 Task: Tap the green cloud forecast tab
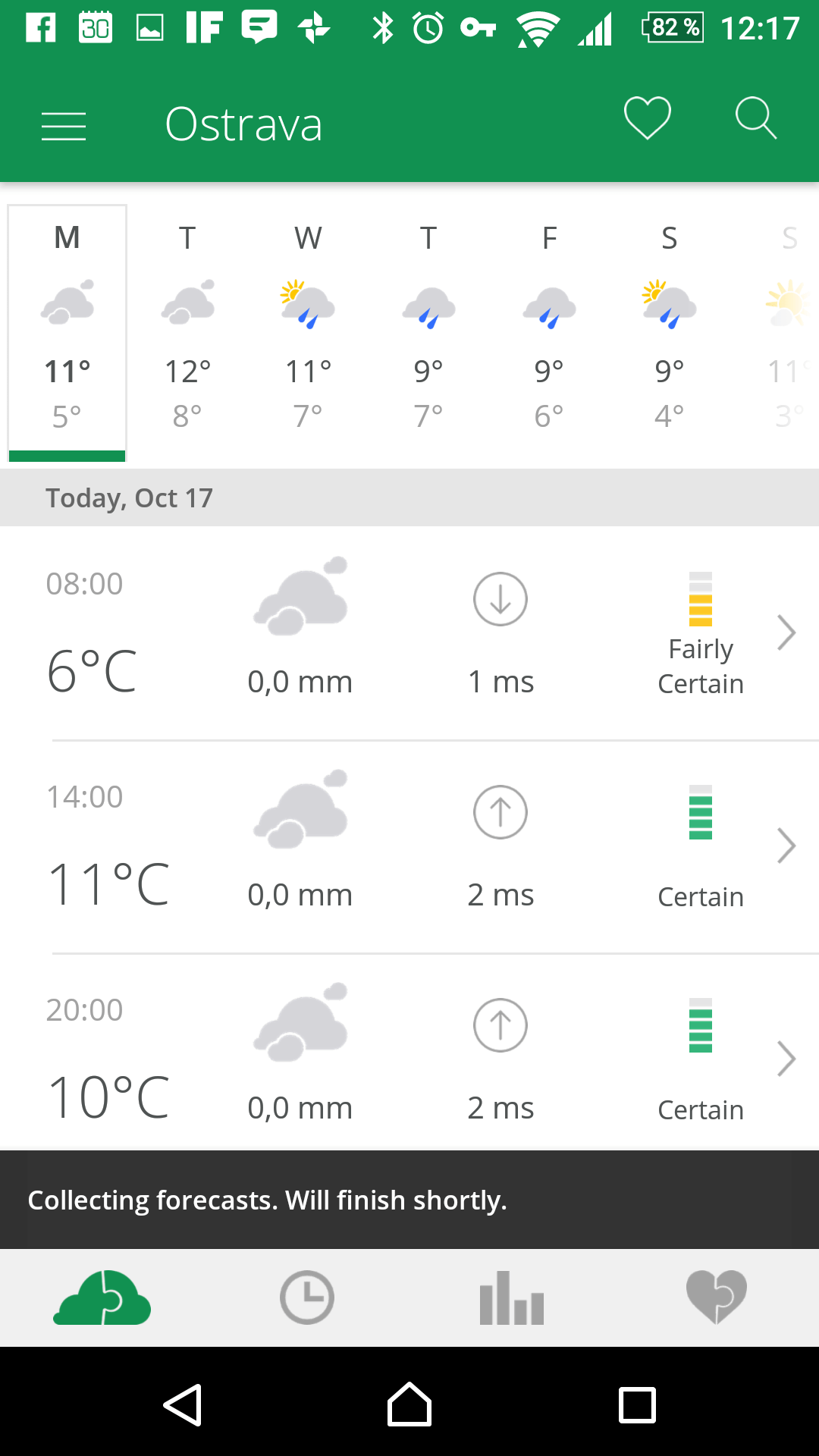(x=102, y=1298)
